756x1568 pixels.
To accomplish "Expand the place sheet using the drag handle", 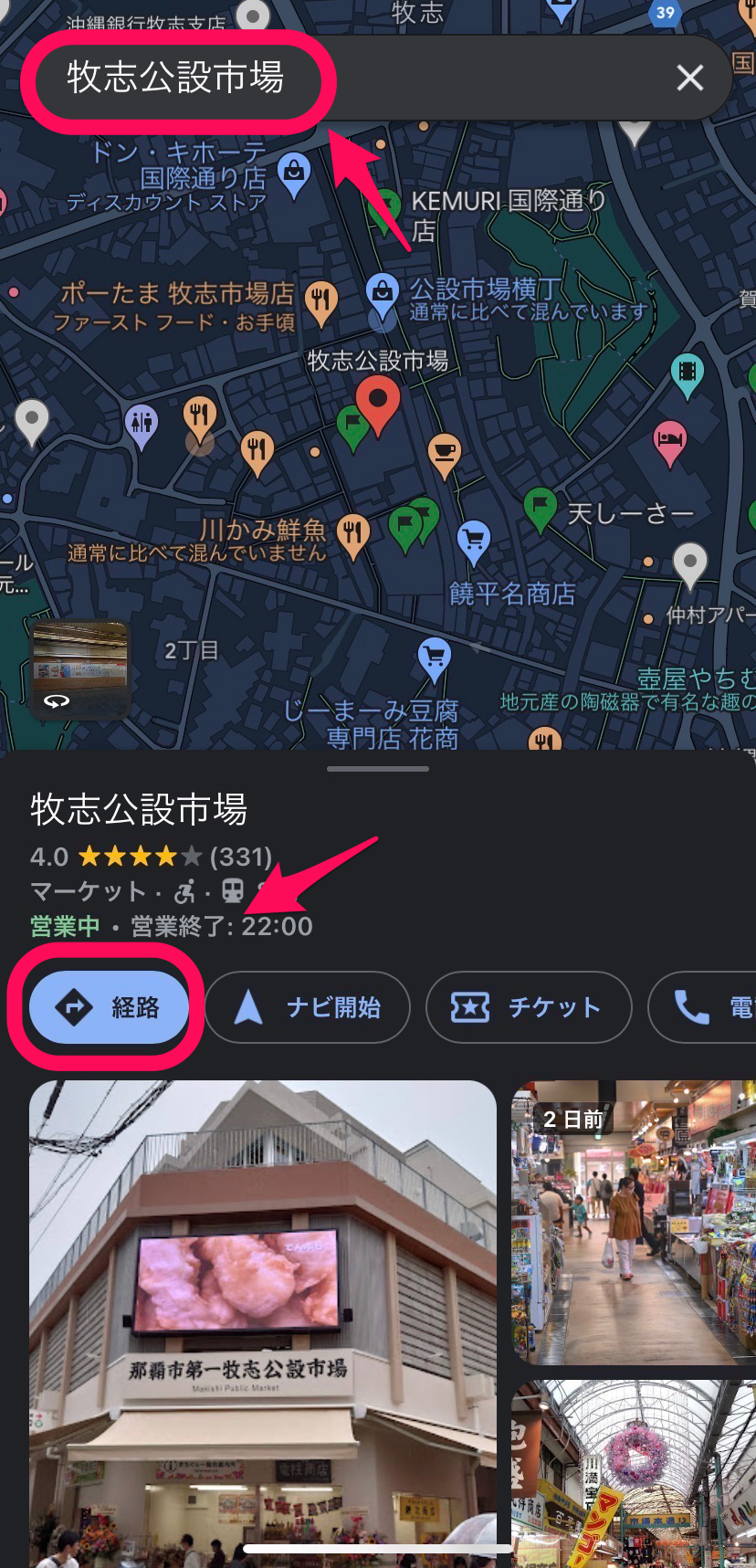I will [378, 769].
